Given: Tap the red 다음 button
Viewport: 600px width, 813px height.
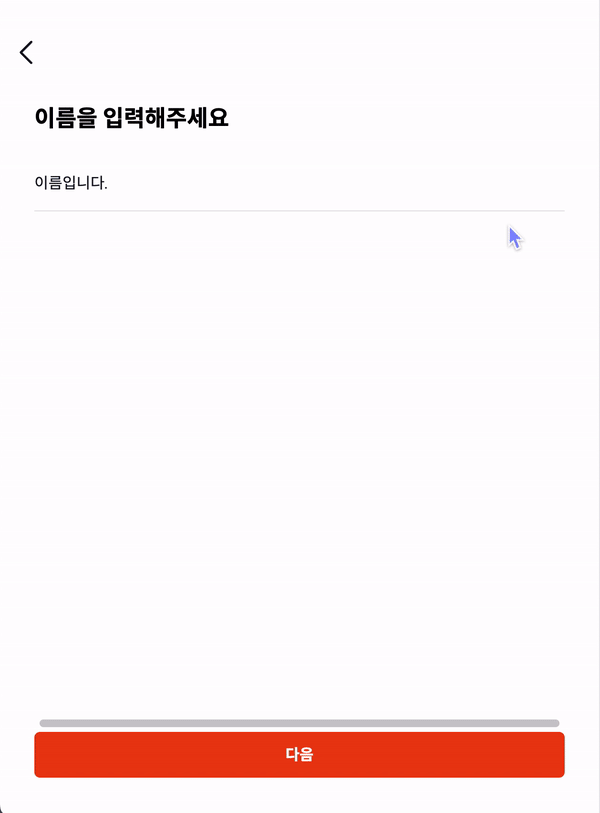Looking at the screenshot, I should [299, 755].
